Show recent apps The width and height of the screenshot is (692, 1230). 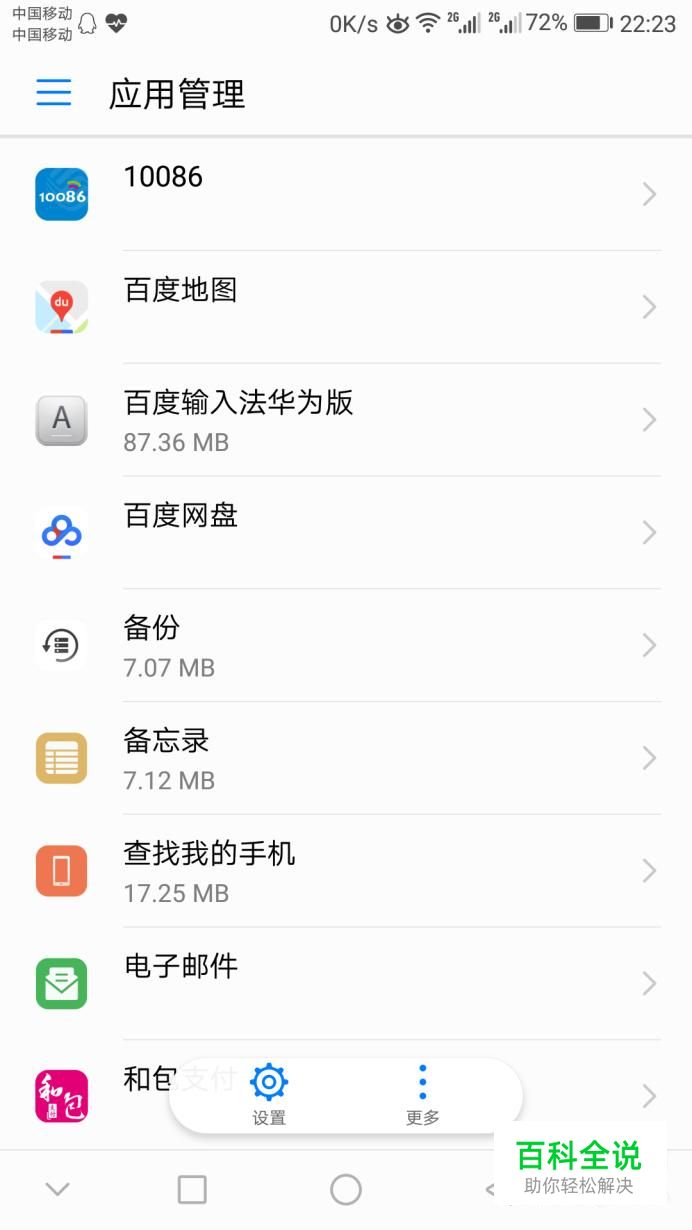click(x=192, y=1190)
